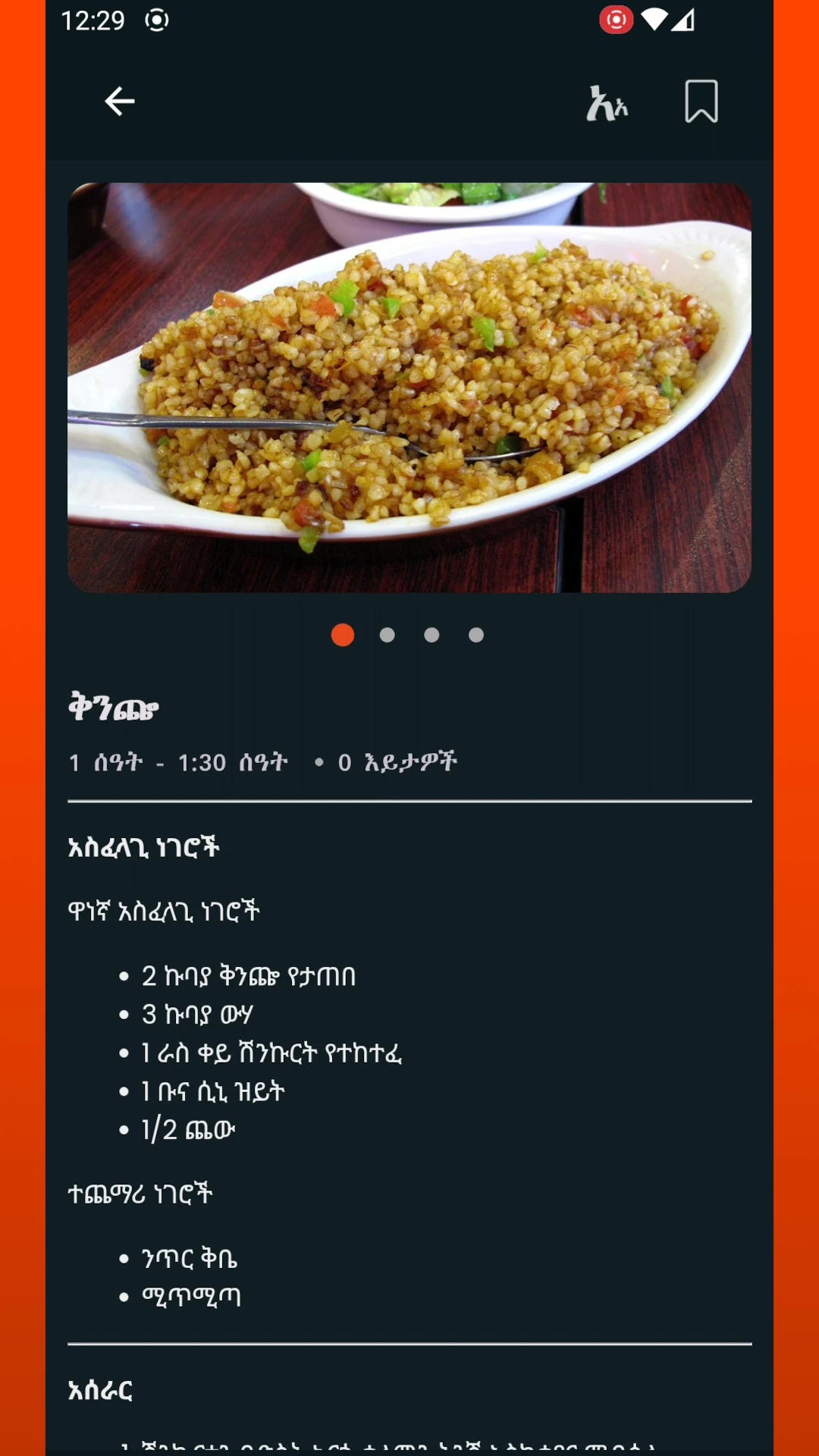Select the third carousel indicator
The height and width of the screenshot is (1456, 819).
[431, 635]
